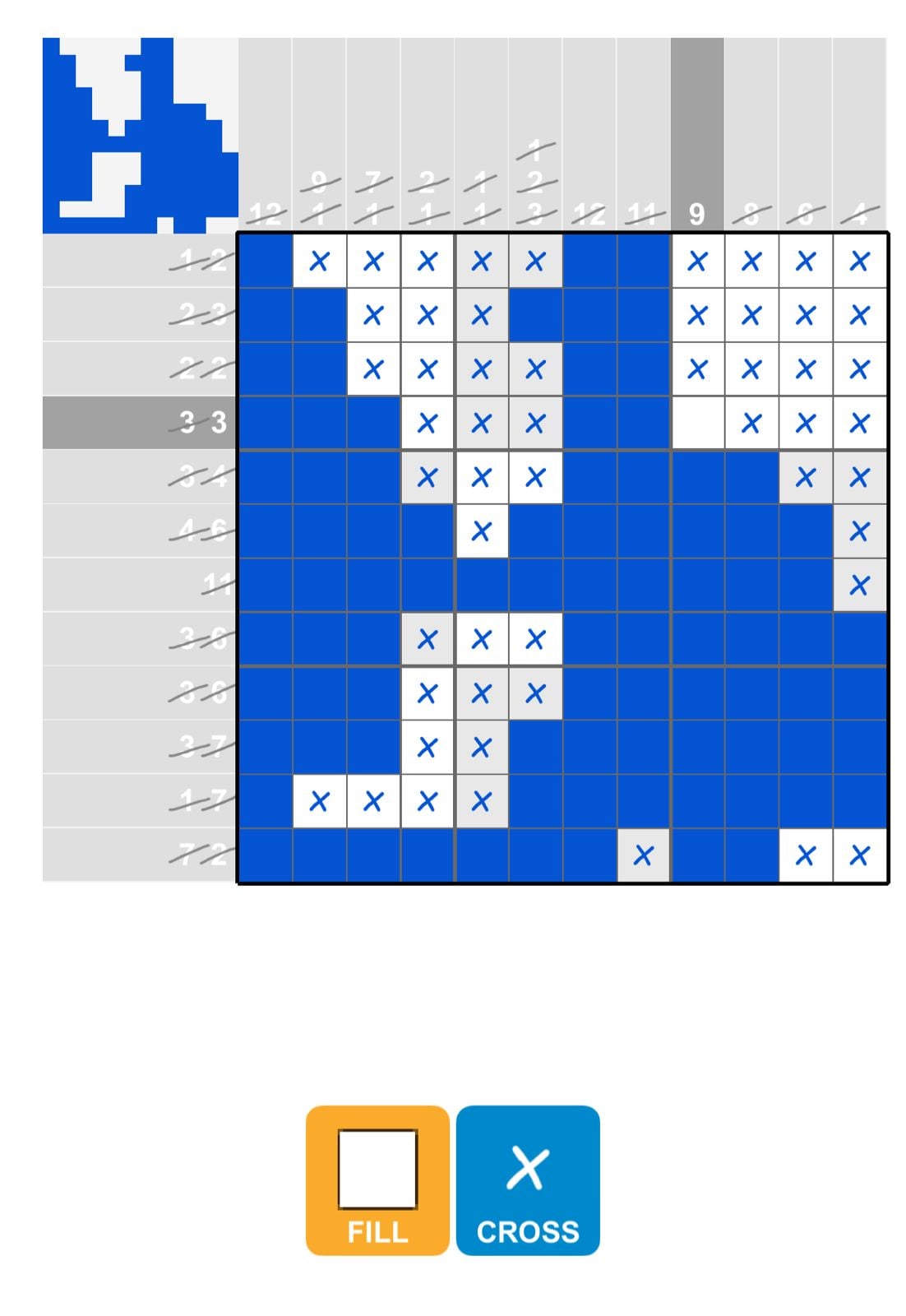
Task: Click the rightmost column clue 4
Action: (x=860, y=215)
